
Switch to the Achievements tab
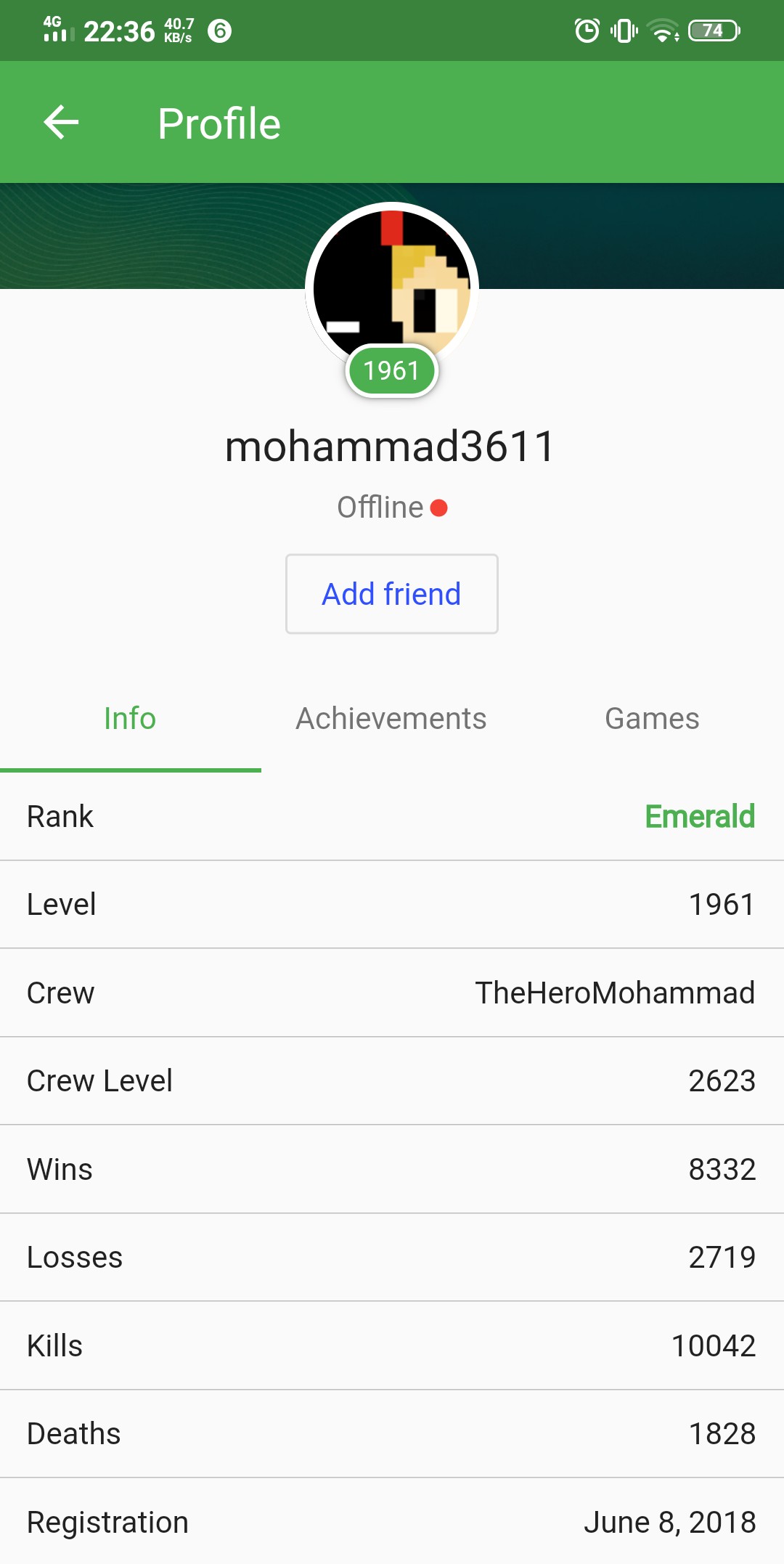click(391, 719)
